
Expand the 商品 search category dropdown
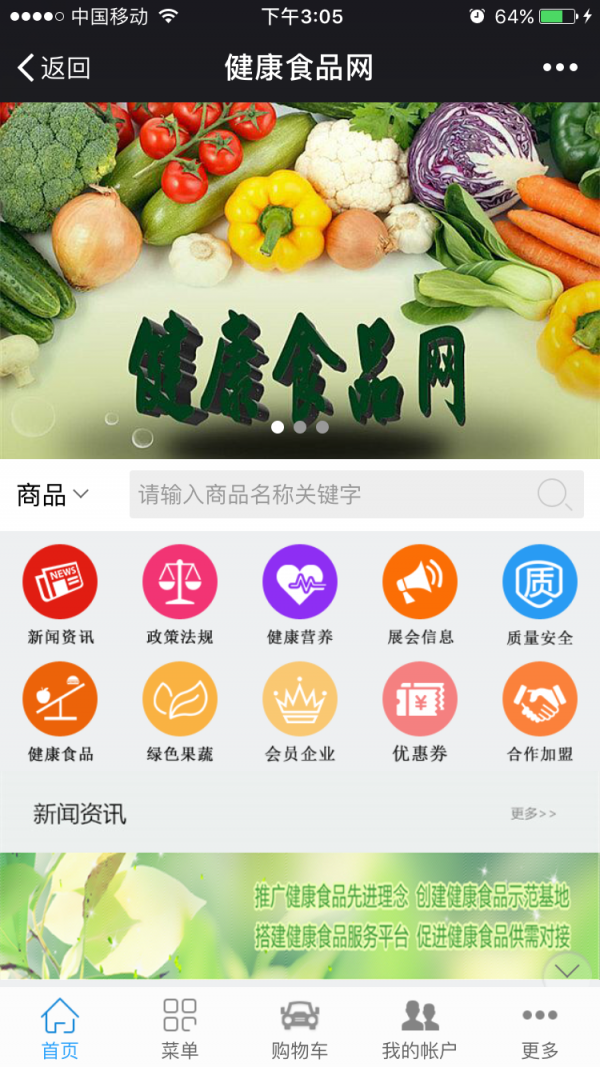tap(54, 494)
